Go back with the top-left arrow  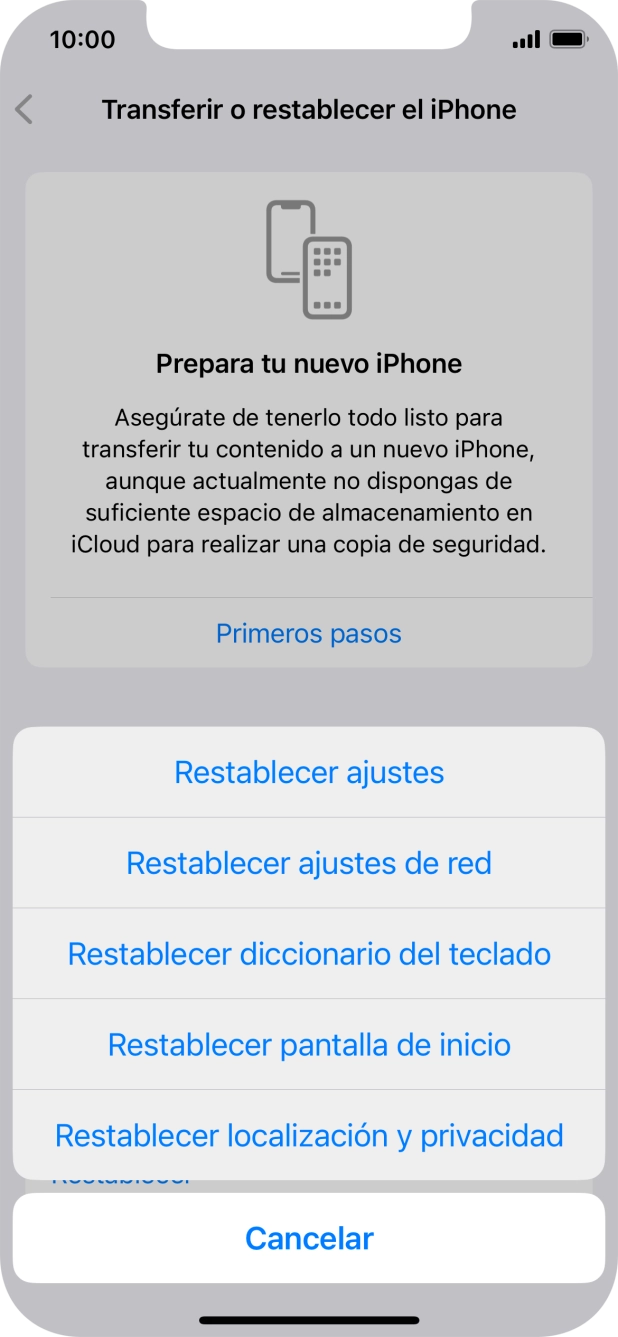[x=25, y=110]
